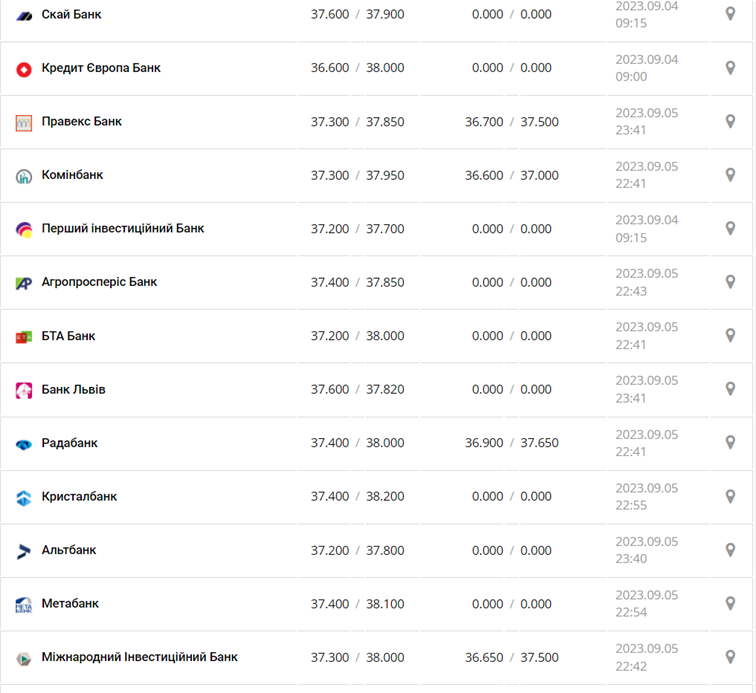Image resolution: width=756 pixels, height=693 pixels.
Task: View Комінбанк locations via its pin
Action: point(730,175)
